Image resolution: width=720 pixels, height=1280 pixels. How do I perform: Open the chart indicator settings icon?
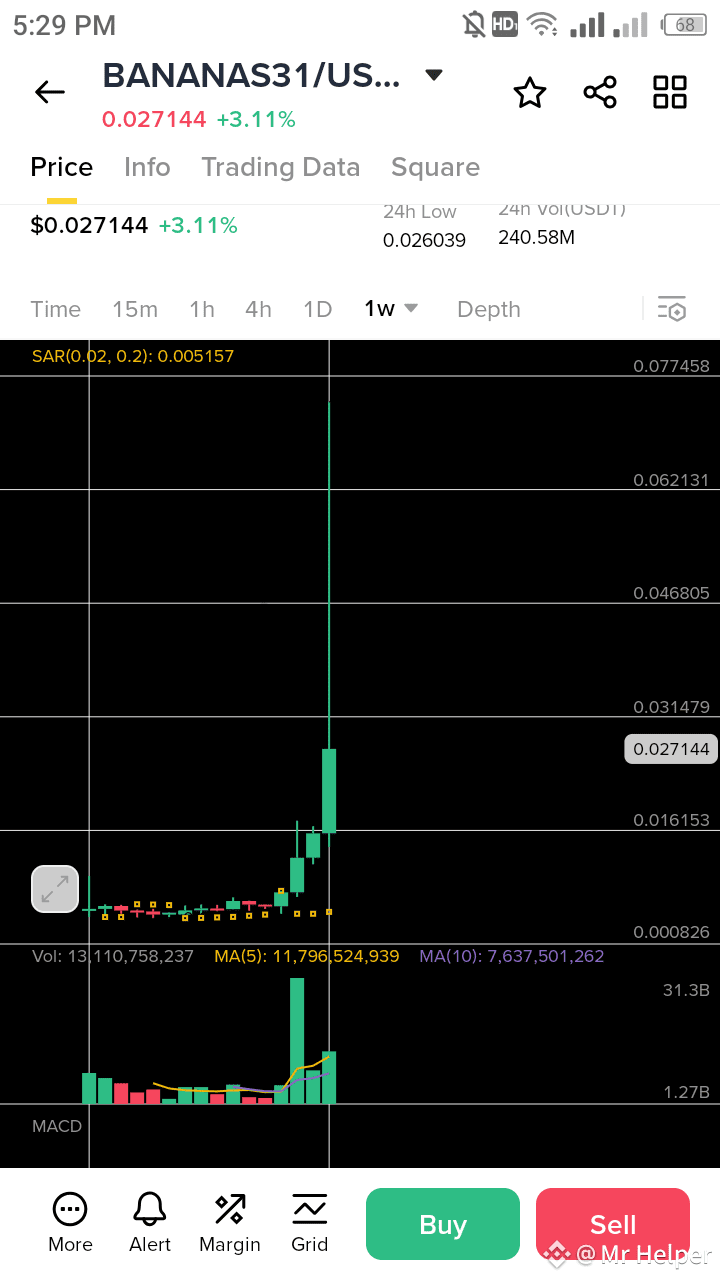pyautogui.click(x=672, y=309)
